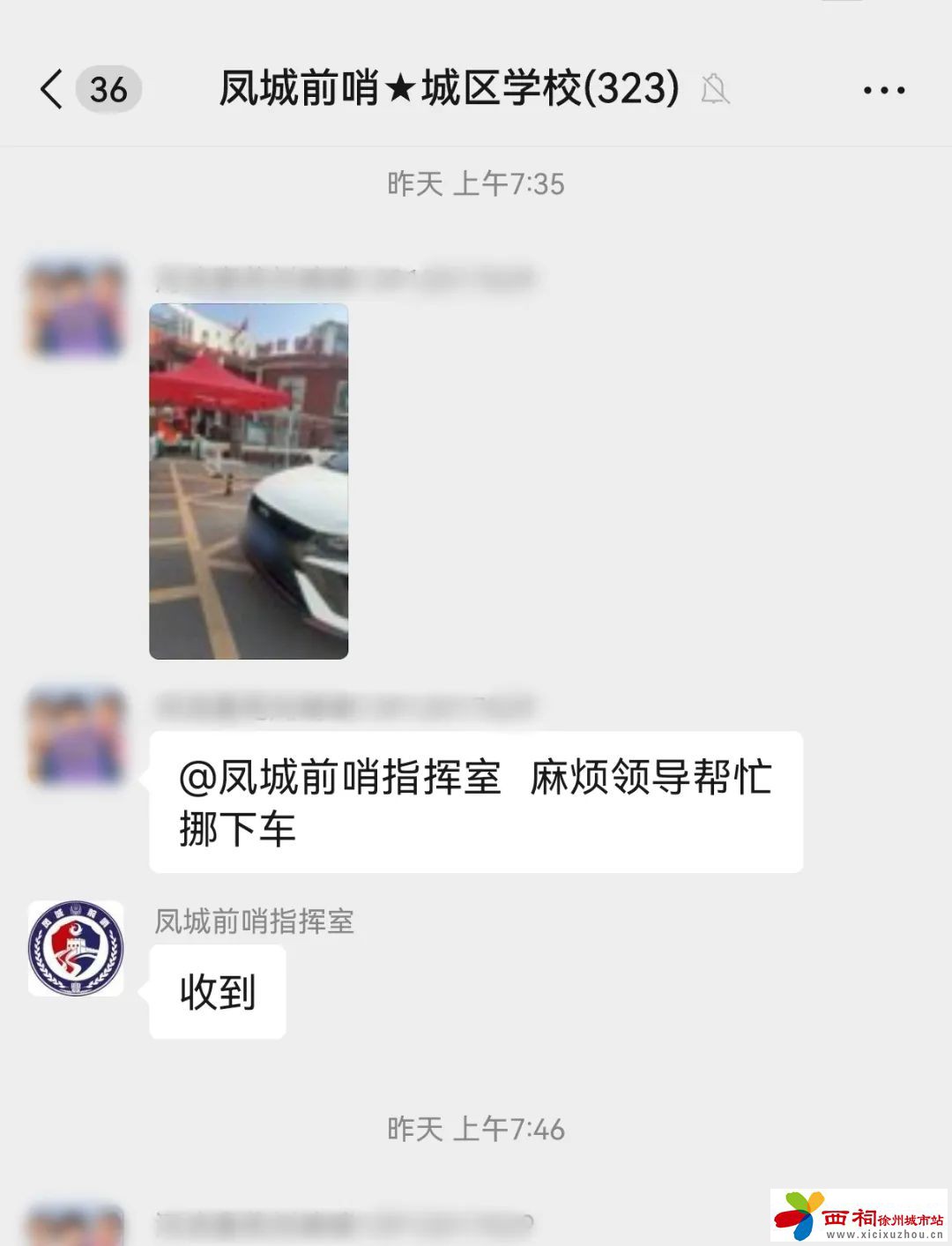
Task: Open the shared car photo in the chat
Action: [x=249, y=481]
